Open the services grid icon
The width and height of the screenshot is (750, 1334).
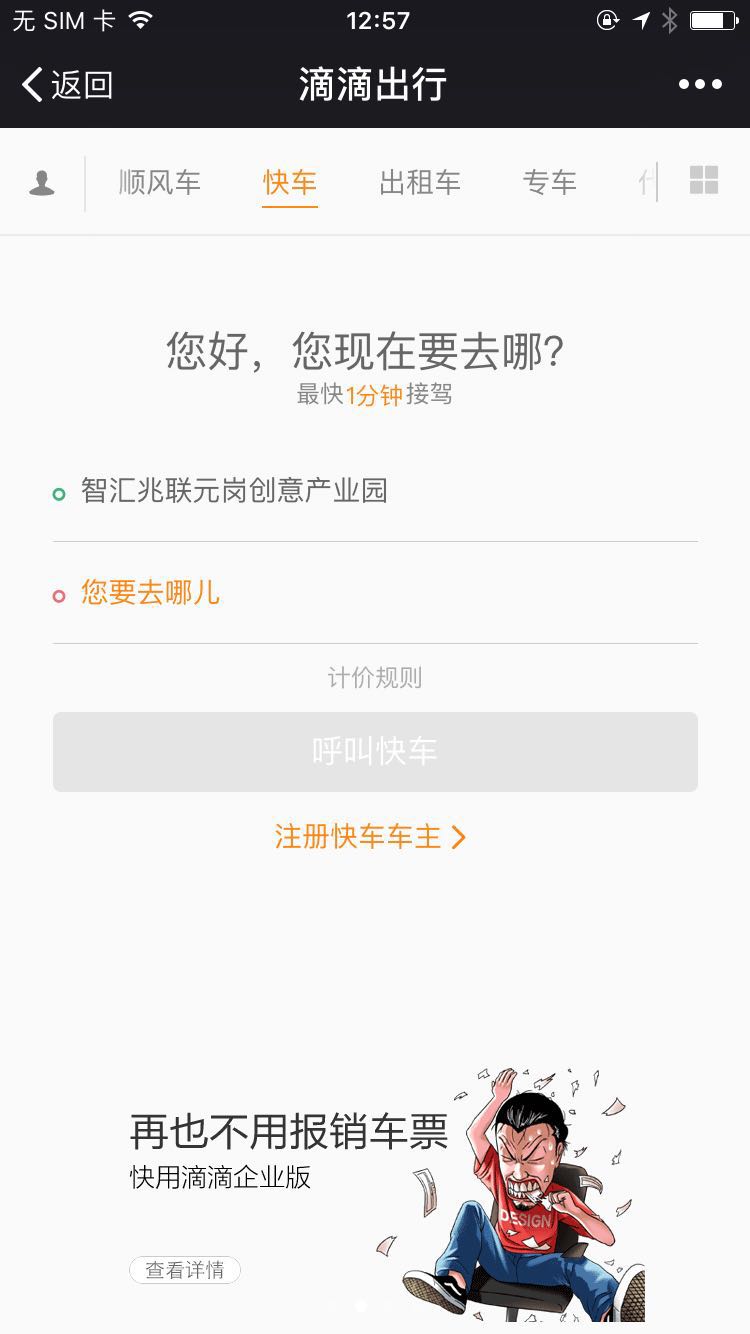click(x=706, y=181)
